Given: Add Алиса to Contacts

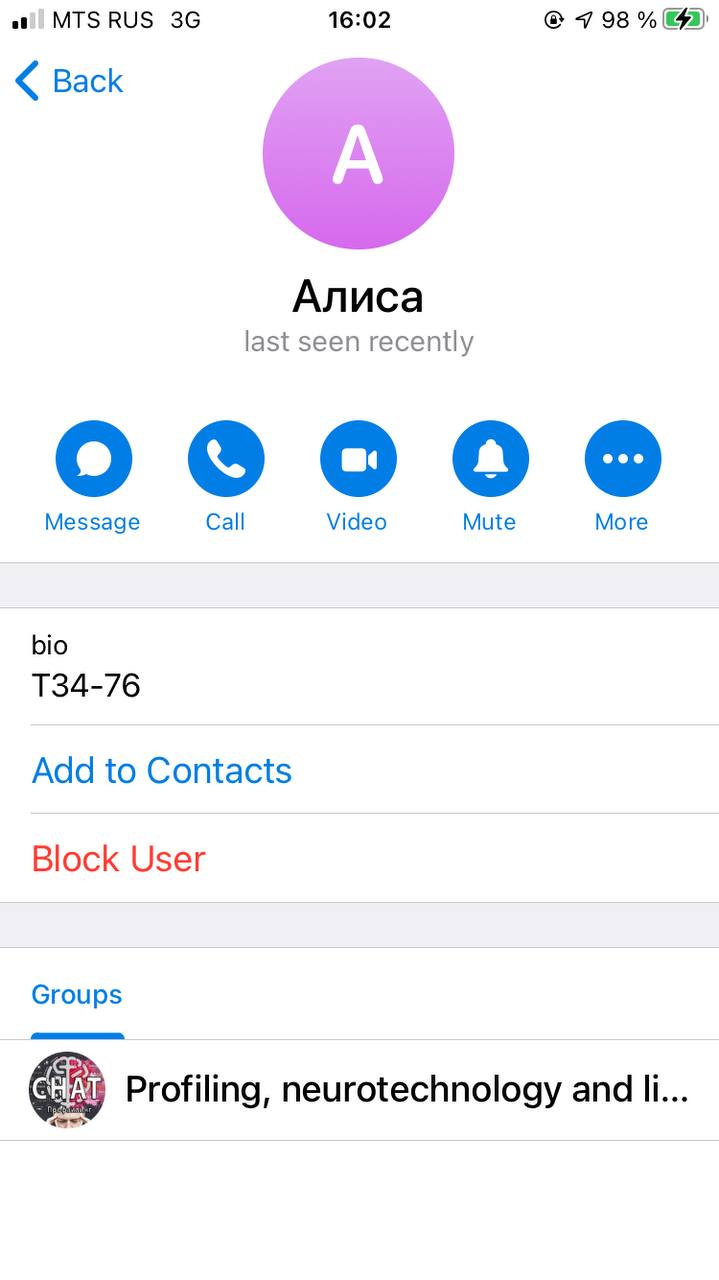Looking at the screenshot, I should [x=162, y=770].
